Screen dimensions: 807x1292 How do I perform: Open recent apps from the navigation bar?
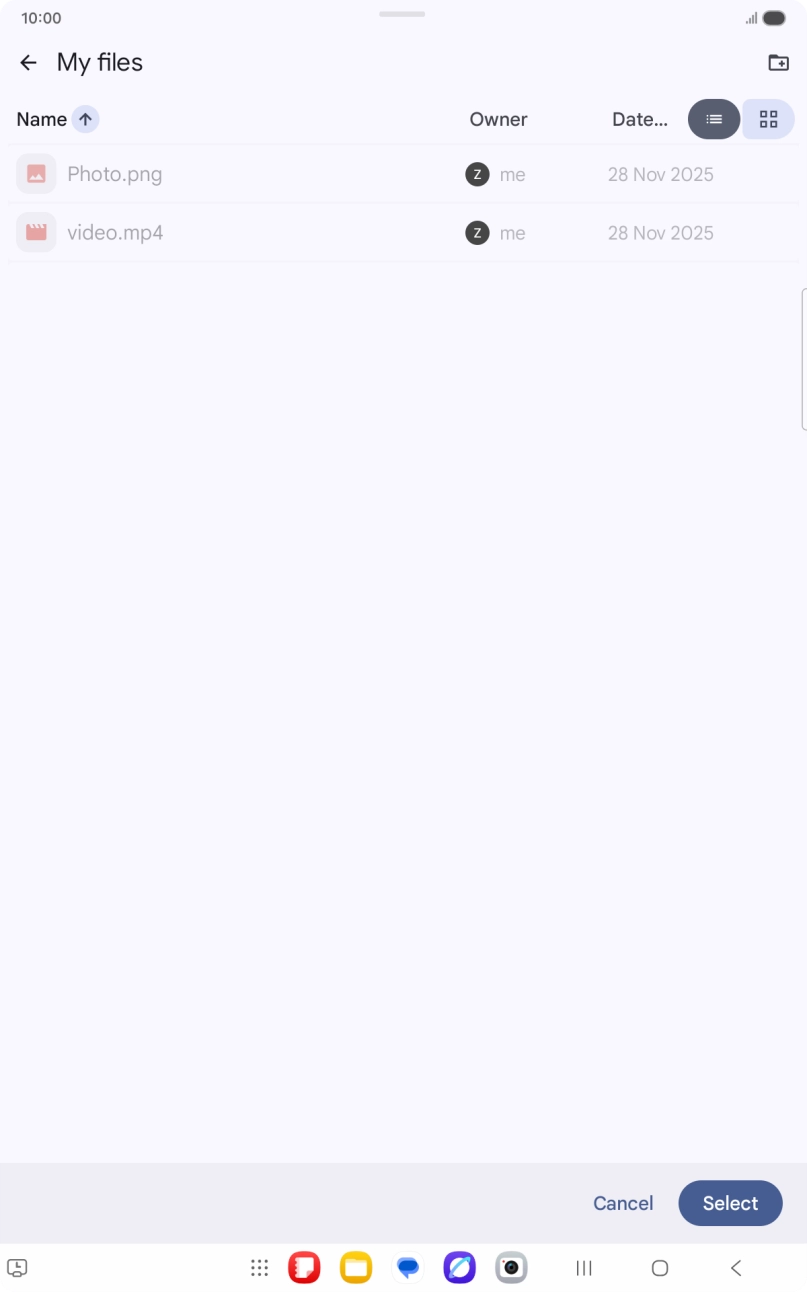583,1267
